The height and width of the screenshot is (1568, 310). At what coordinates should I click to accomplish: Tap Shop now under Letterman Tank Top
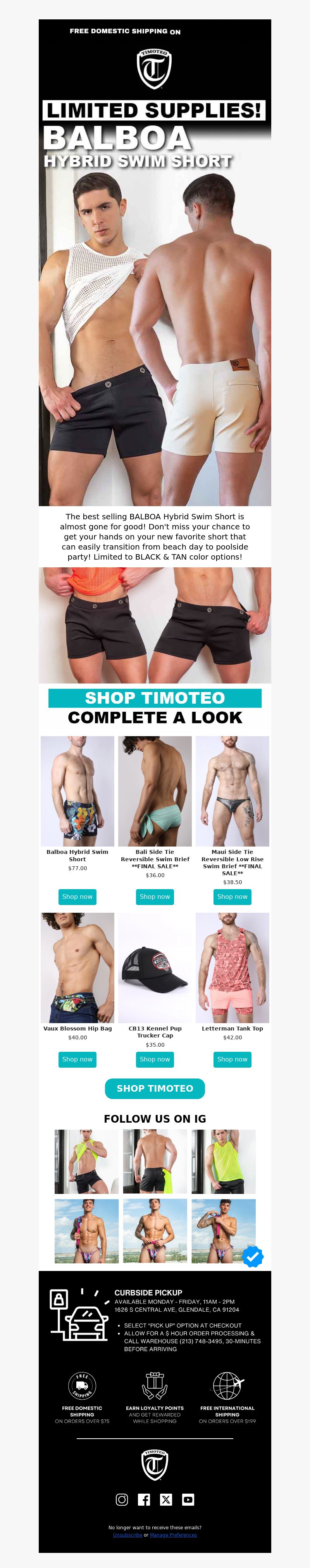[x=232, y=1059]
